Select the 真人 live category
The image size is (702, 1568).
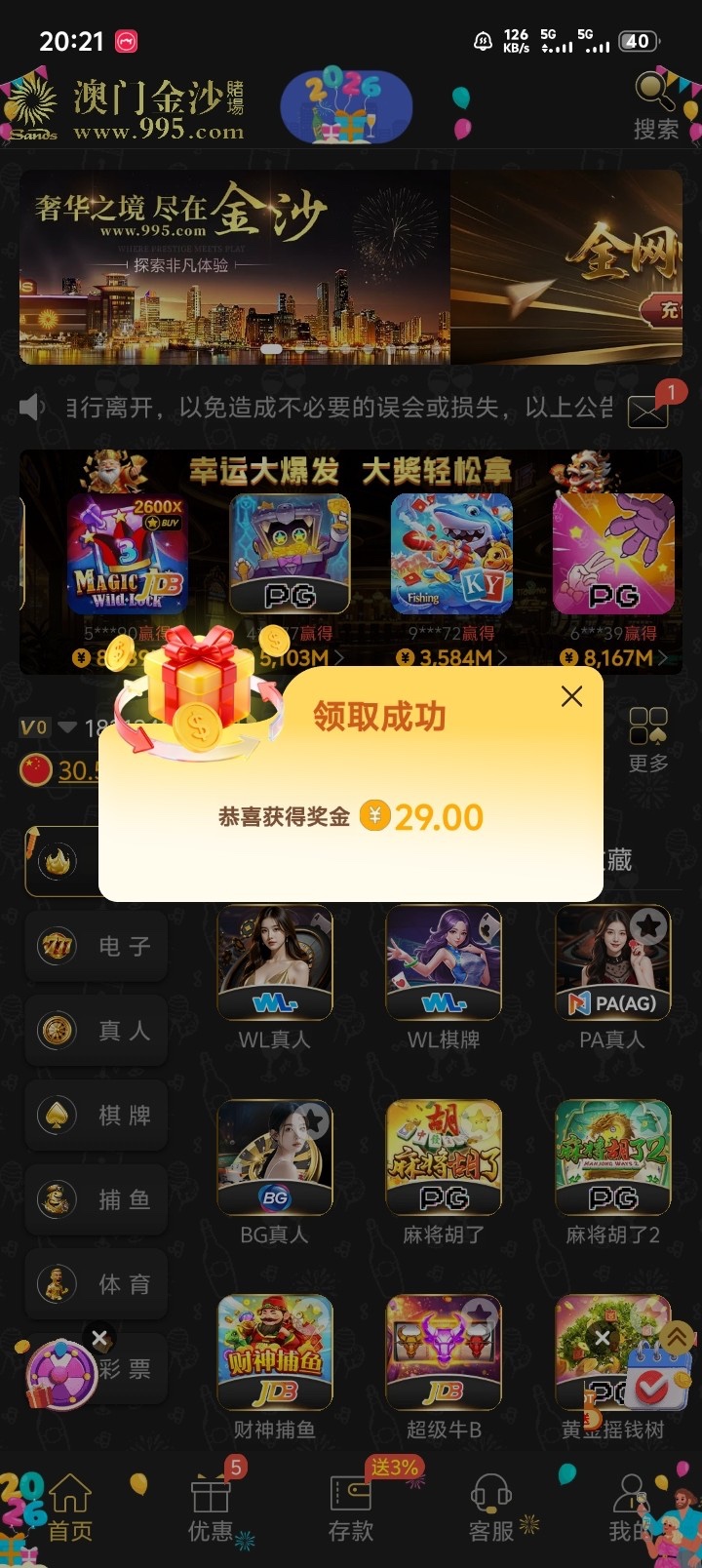[x=97, y=1031]
